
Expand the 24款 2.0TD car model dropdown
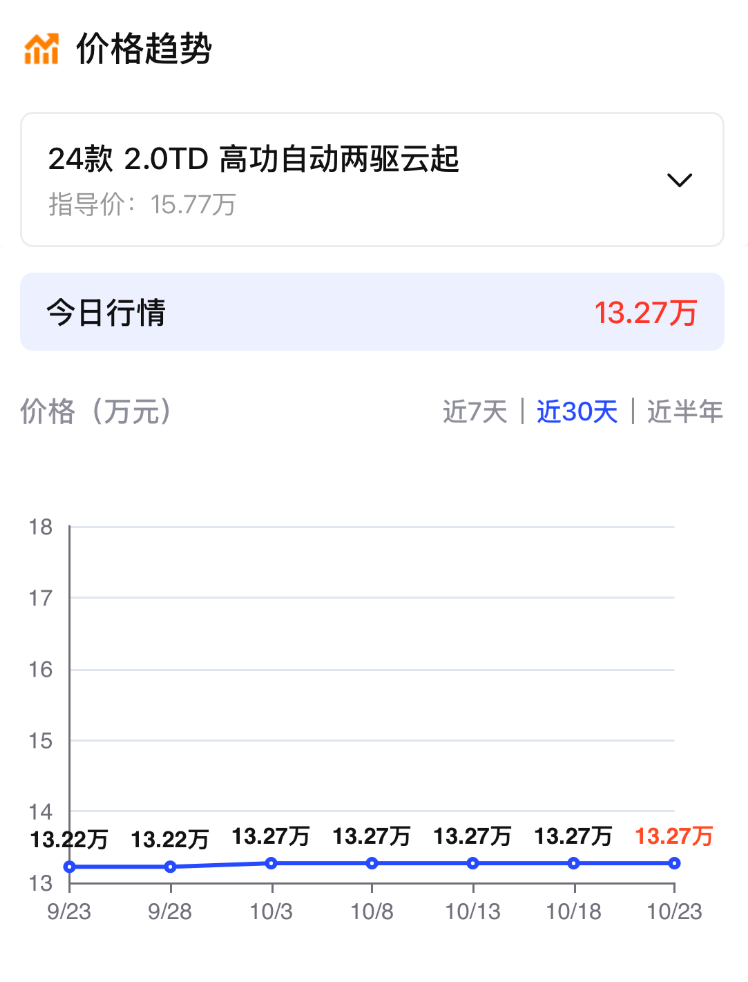tap(679, 180)
